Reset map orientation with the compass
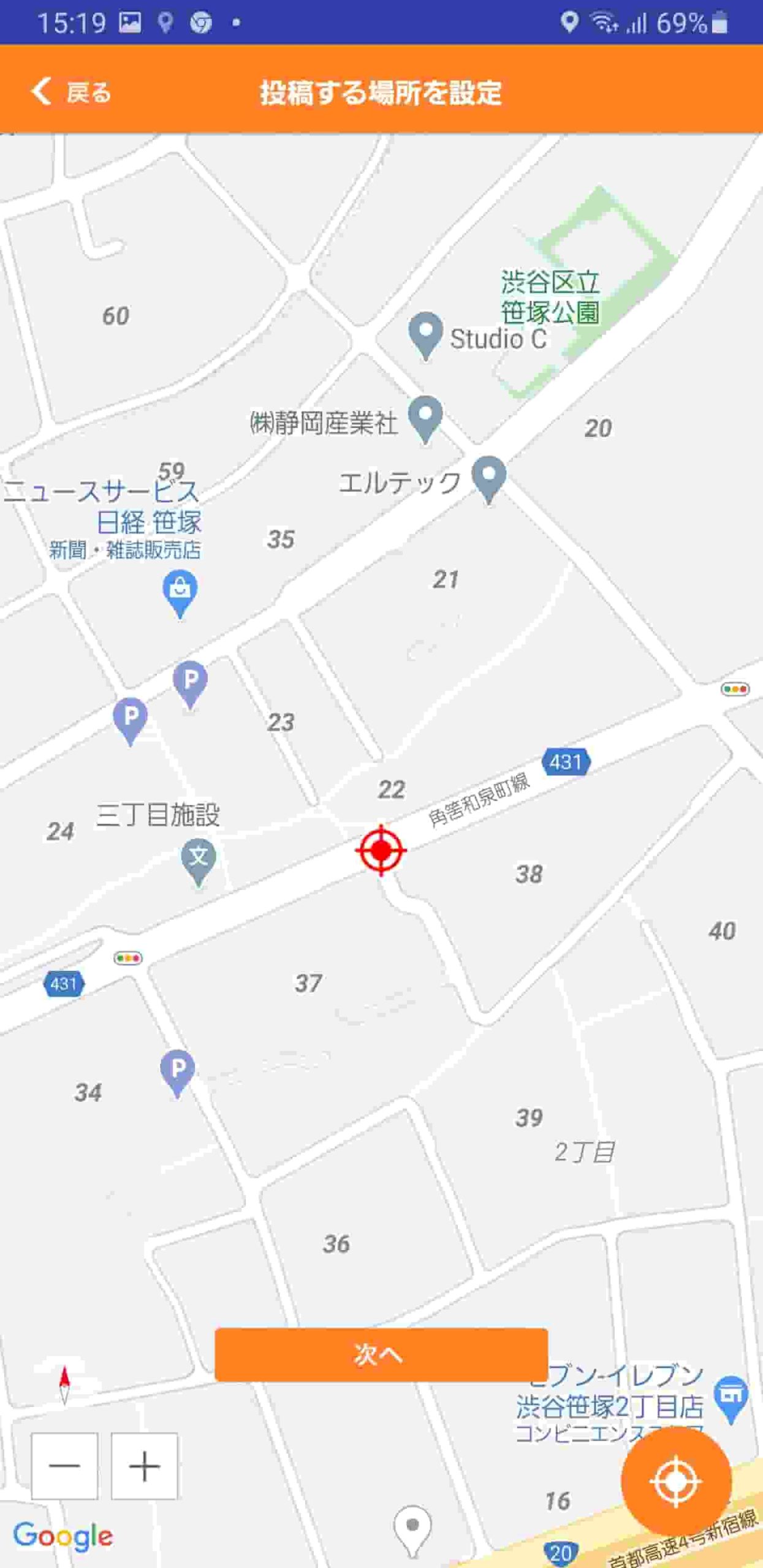Viewport: 763px width, 1568px height. [64, 1384]
